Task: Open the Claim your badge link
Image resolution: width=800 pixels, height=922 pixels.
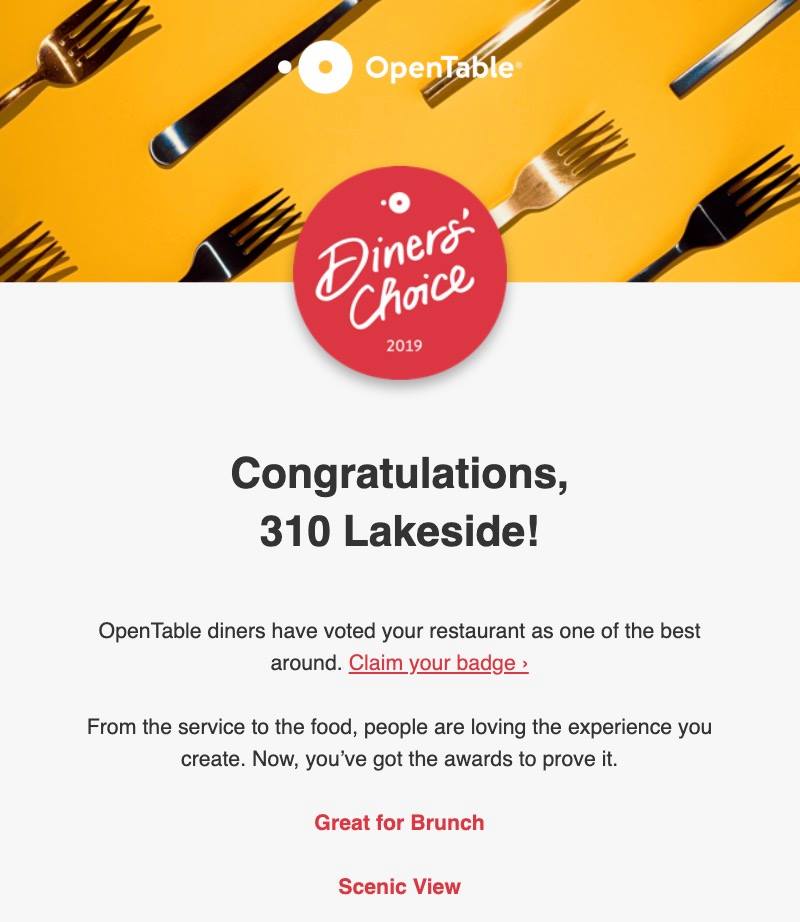Action: (x=438, y=663)
